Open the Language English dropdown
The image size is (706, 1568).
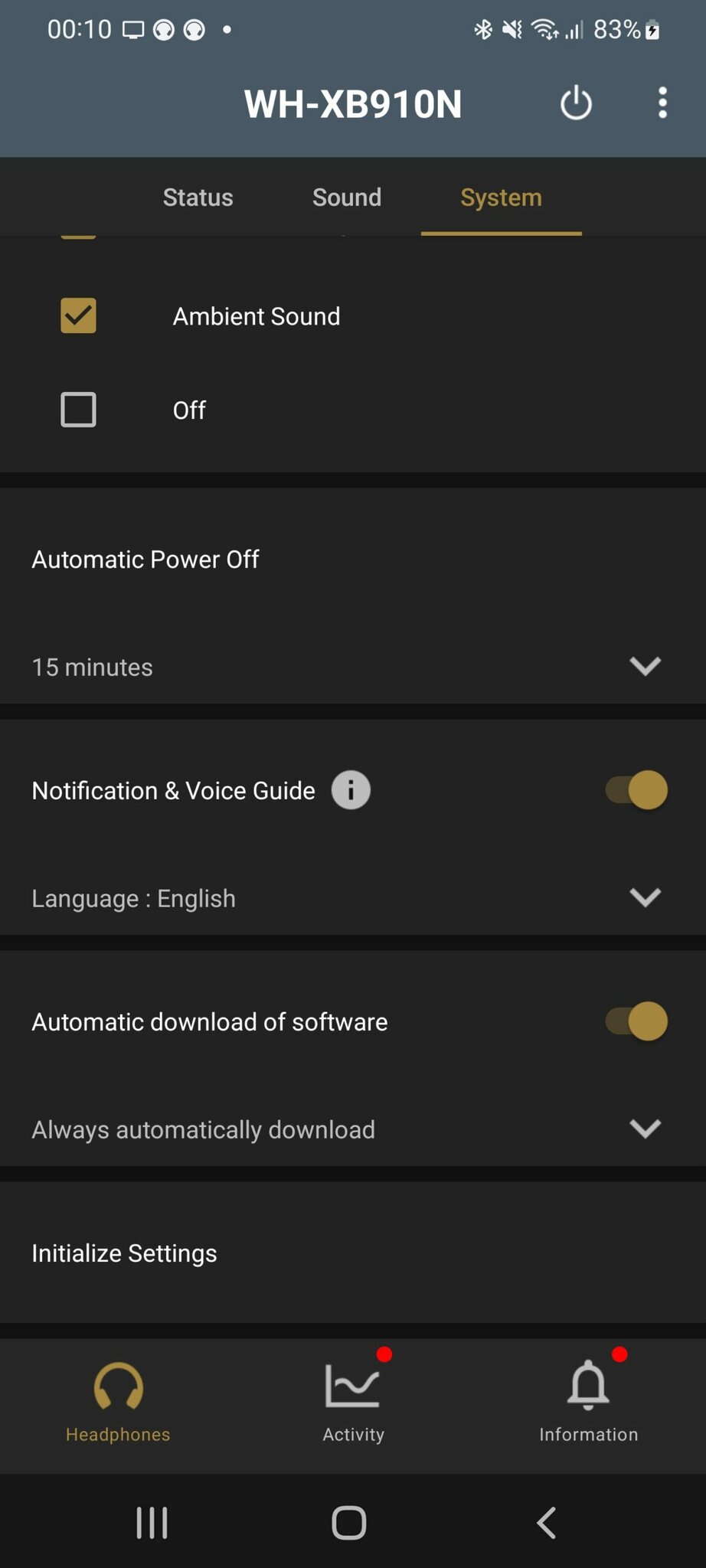click(x=353, y=898)
